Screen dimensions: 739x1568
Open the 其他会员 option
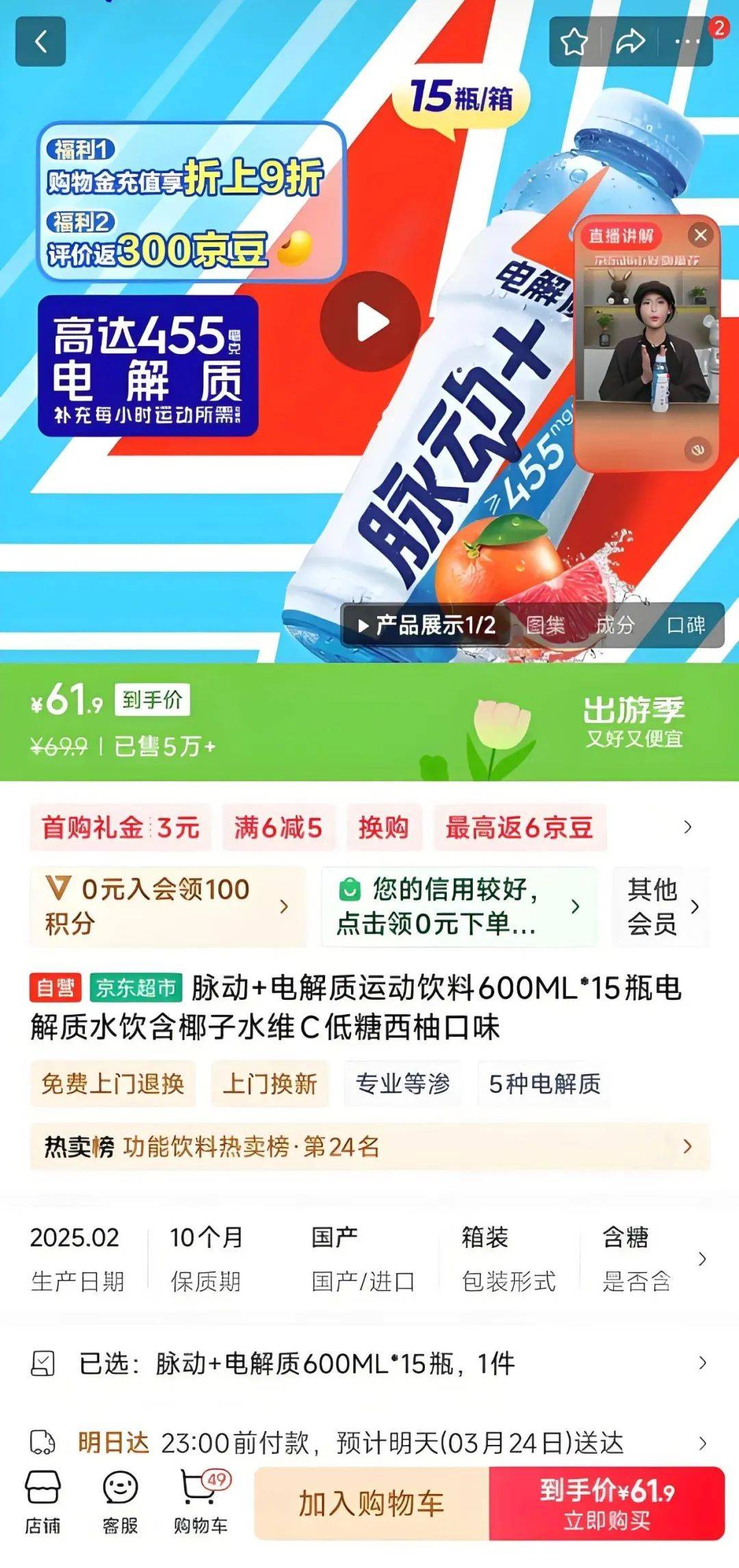[661, 906]
